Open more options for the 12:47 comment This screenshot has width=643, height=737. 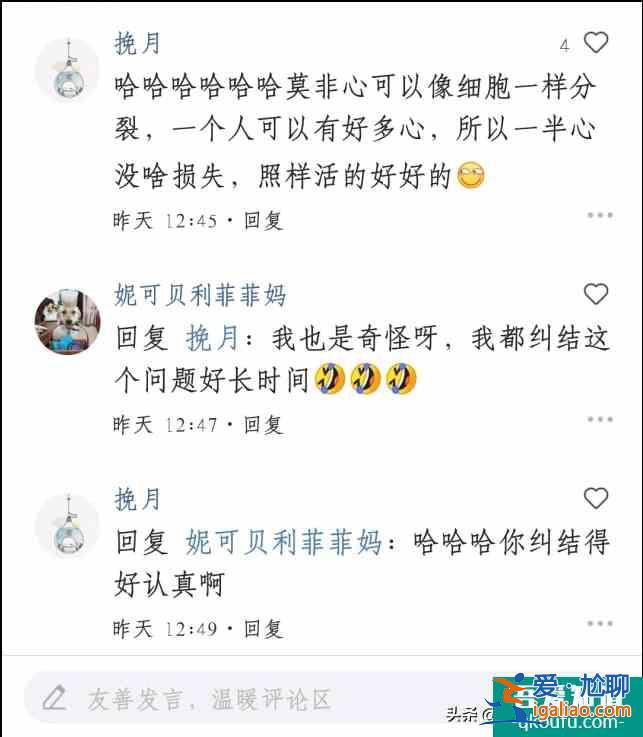(x=599, y=419)
